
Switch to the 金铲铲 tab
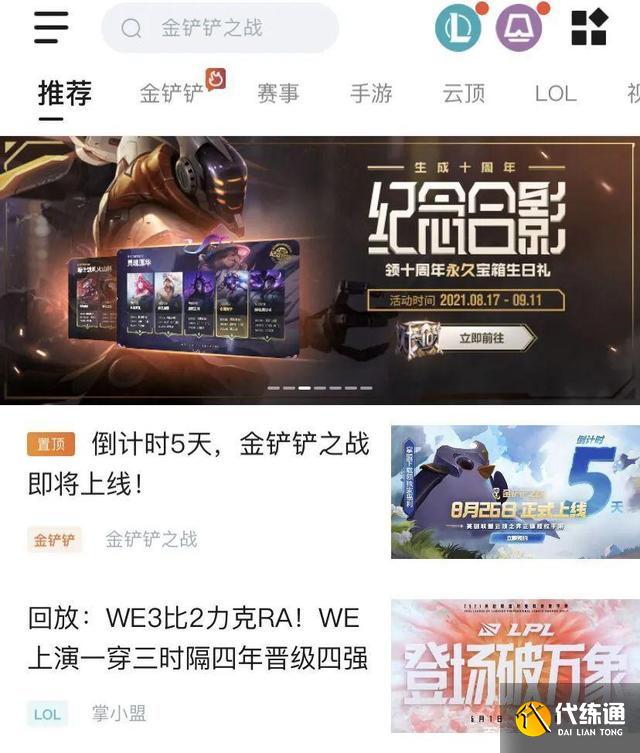[171, 94]
